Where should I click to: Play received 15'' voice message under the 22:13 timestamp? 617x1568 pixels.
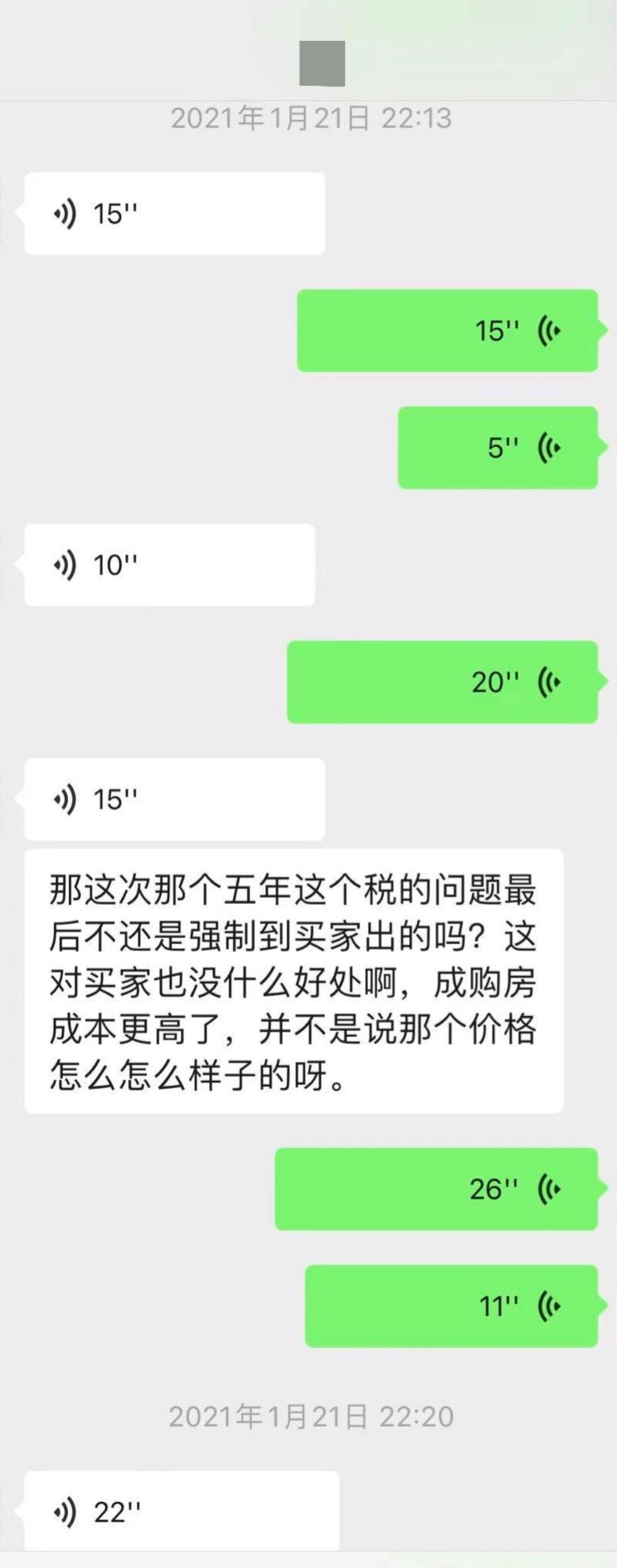[174, 214]
